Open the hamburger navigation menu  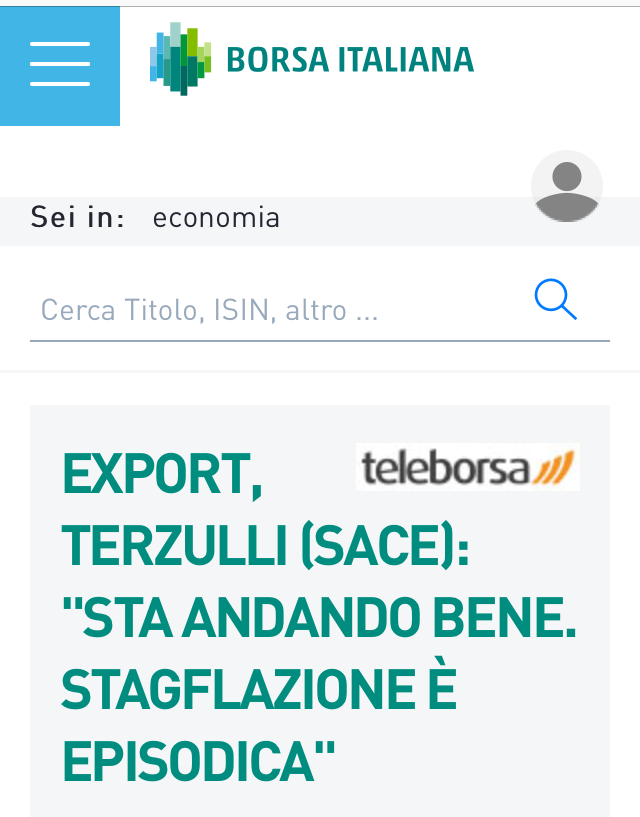pos(60,65)
